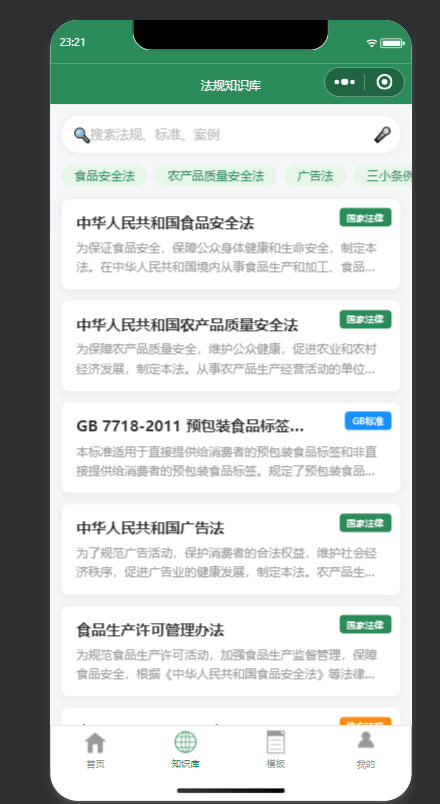The image size is (440, 804).
Task: Close the mini program with the circle button
Action: pos(384,82)
